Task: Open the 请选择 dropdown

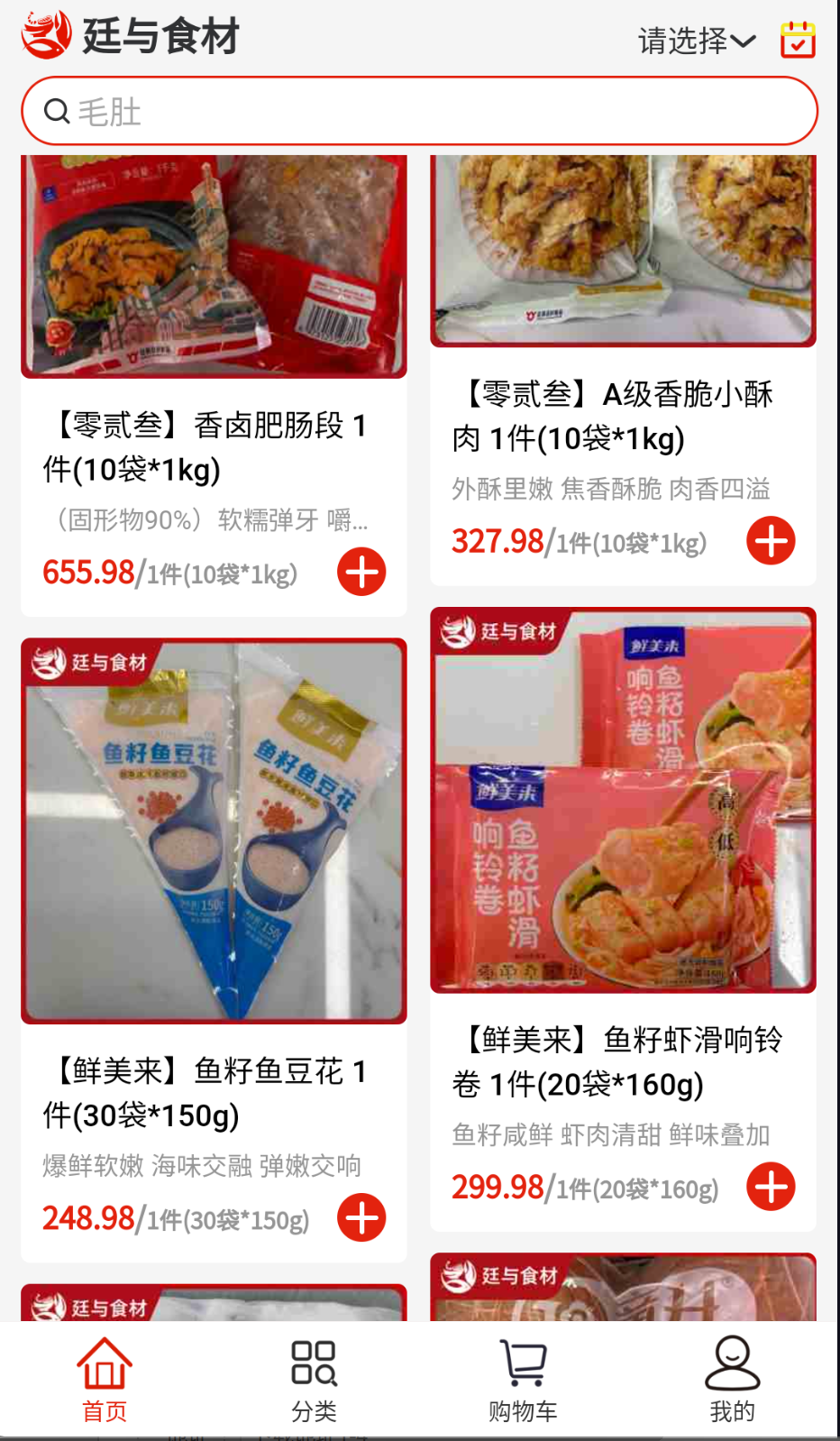Action: pos(688,39)
